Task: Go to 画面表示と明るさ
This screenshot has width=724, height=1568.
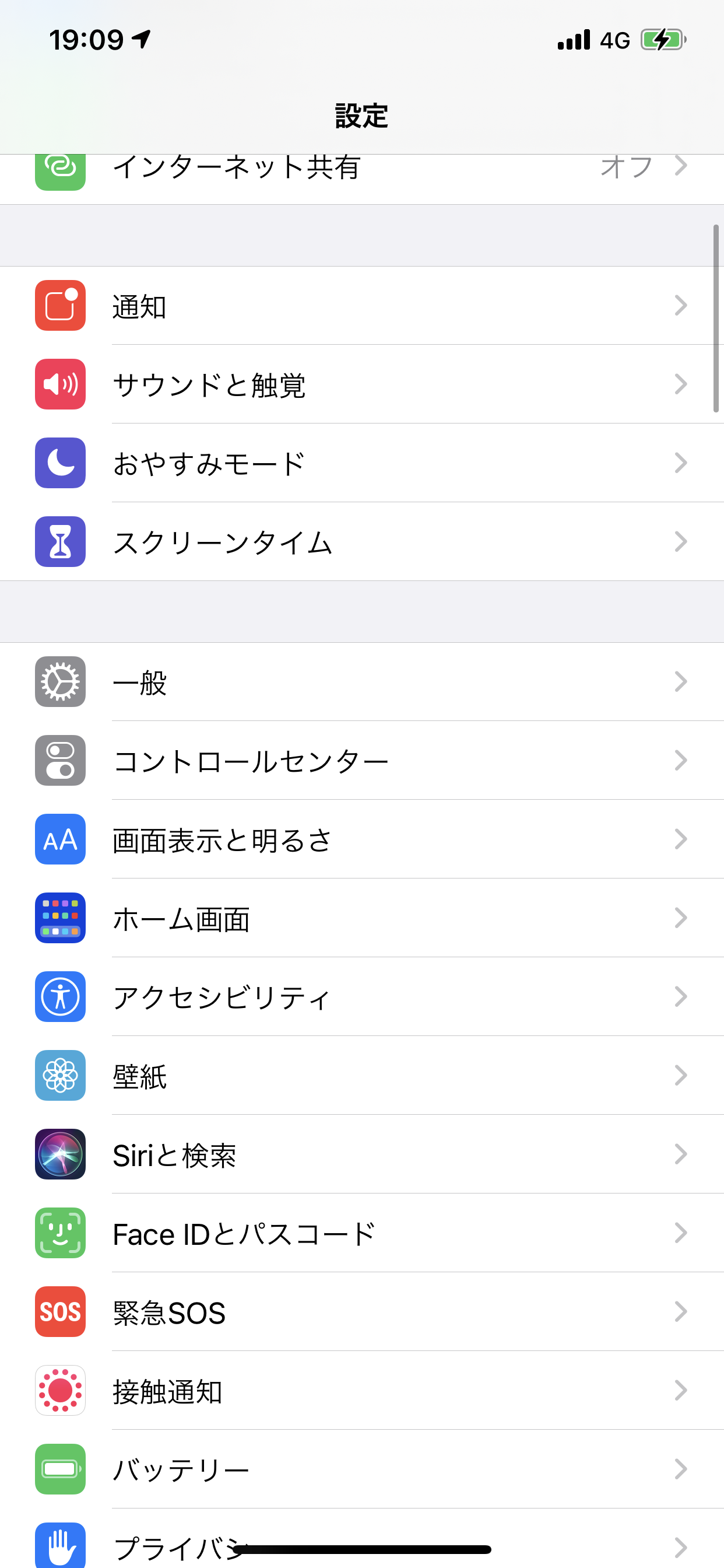Action: pyautogui.click(x=362, y=839)
